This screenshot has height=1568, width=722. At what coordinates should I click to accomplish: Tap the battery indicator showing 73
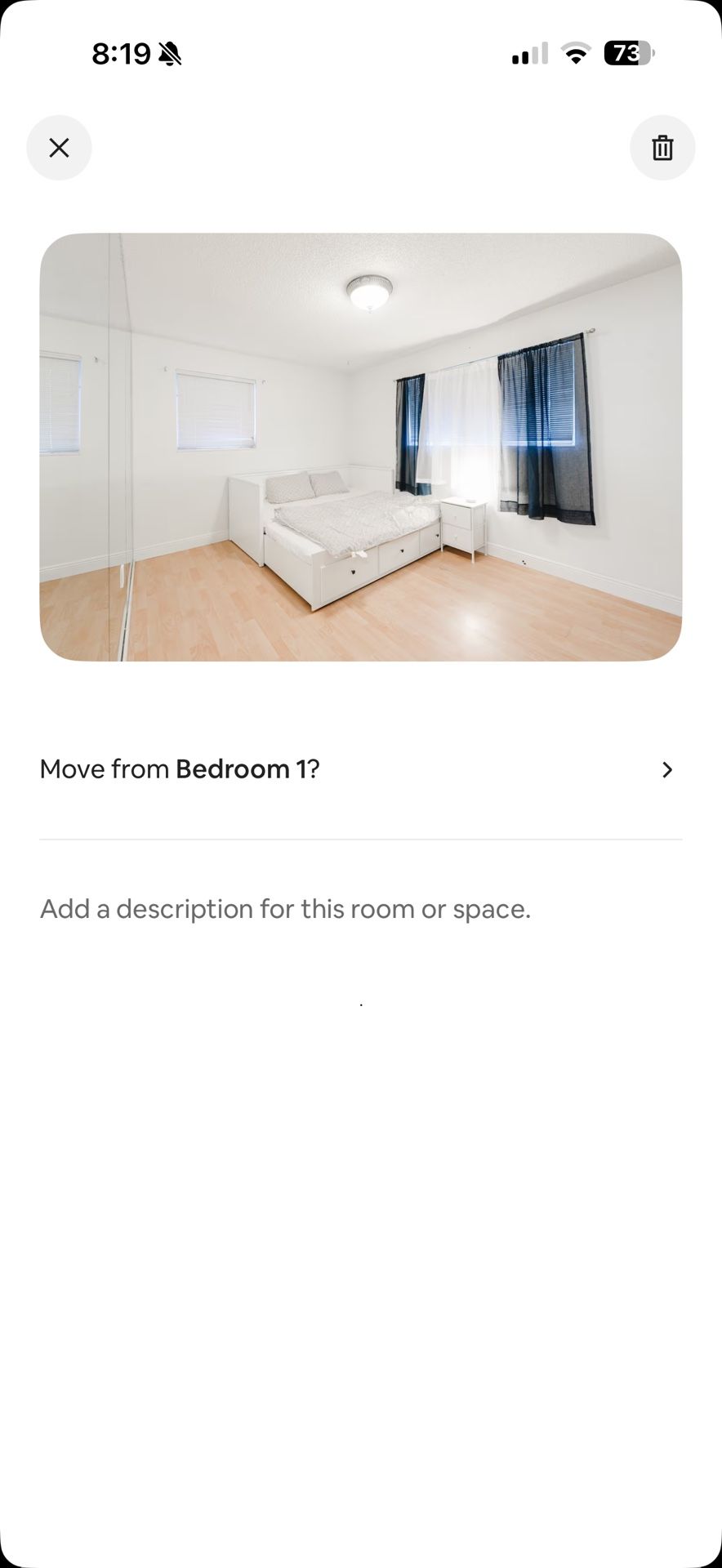627,52
